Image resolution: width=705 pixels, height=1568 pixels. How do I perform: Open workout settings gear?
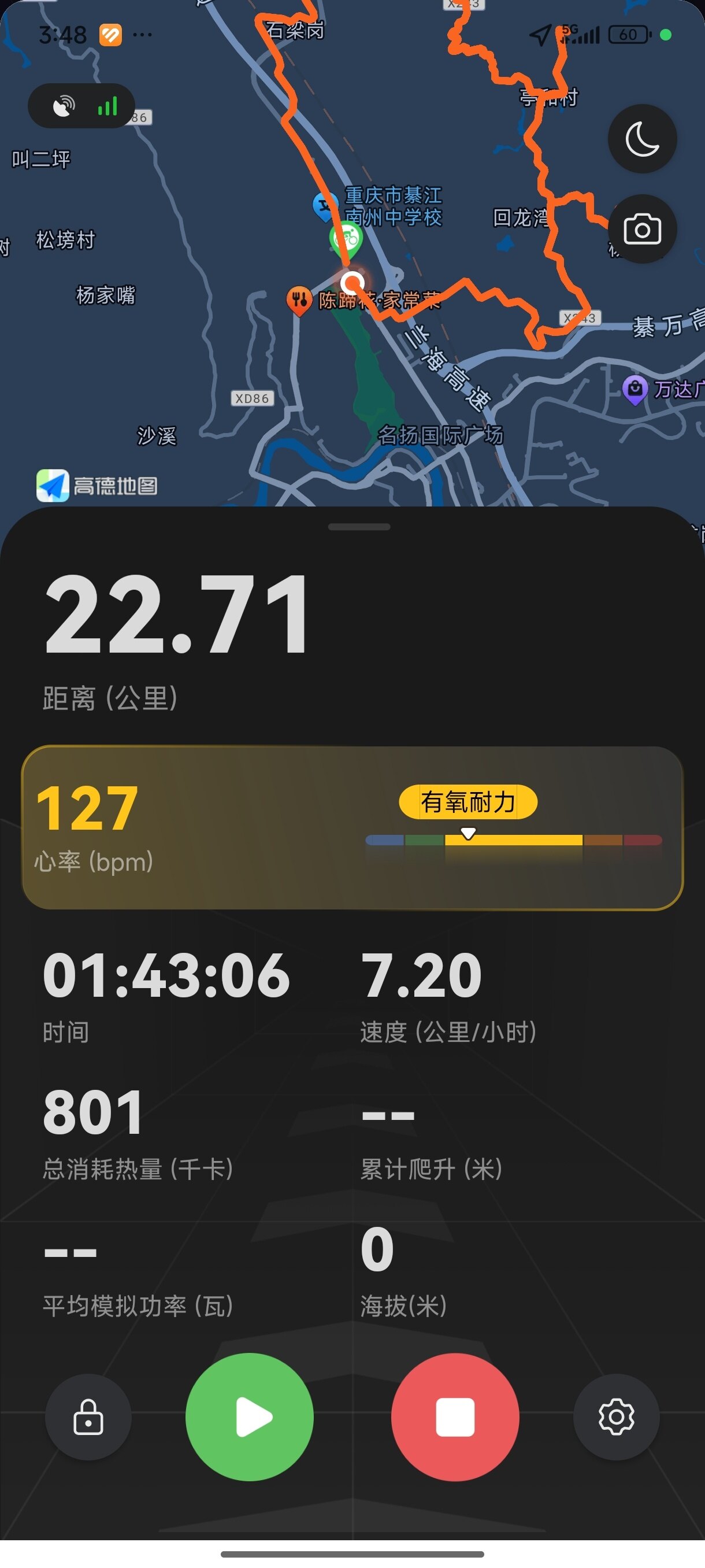pyautogui.click(x=616, y=1417)
